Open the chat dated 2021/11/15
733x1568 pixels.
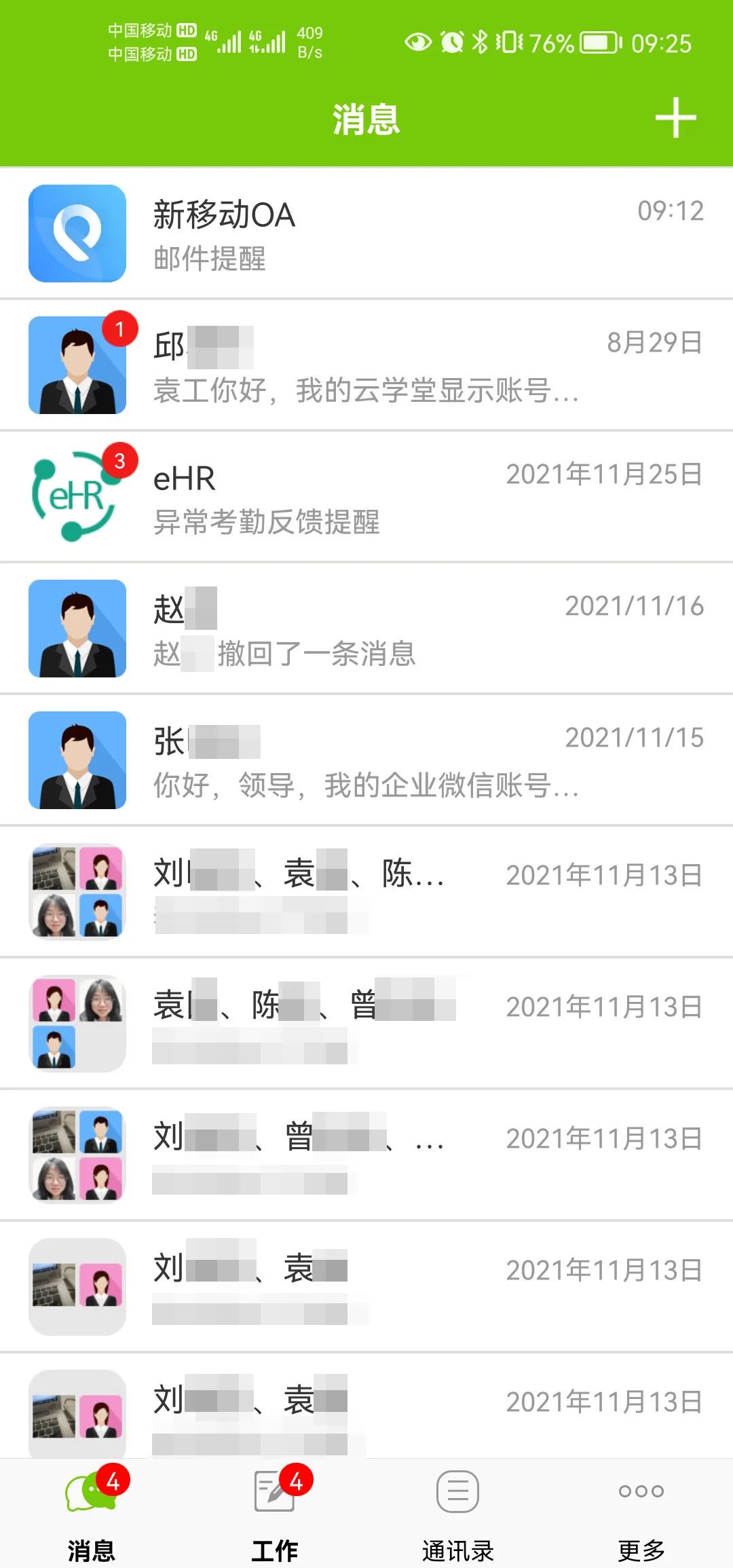(x=366, y=760)
